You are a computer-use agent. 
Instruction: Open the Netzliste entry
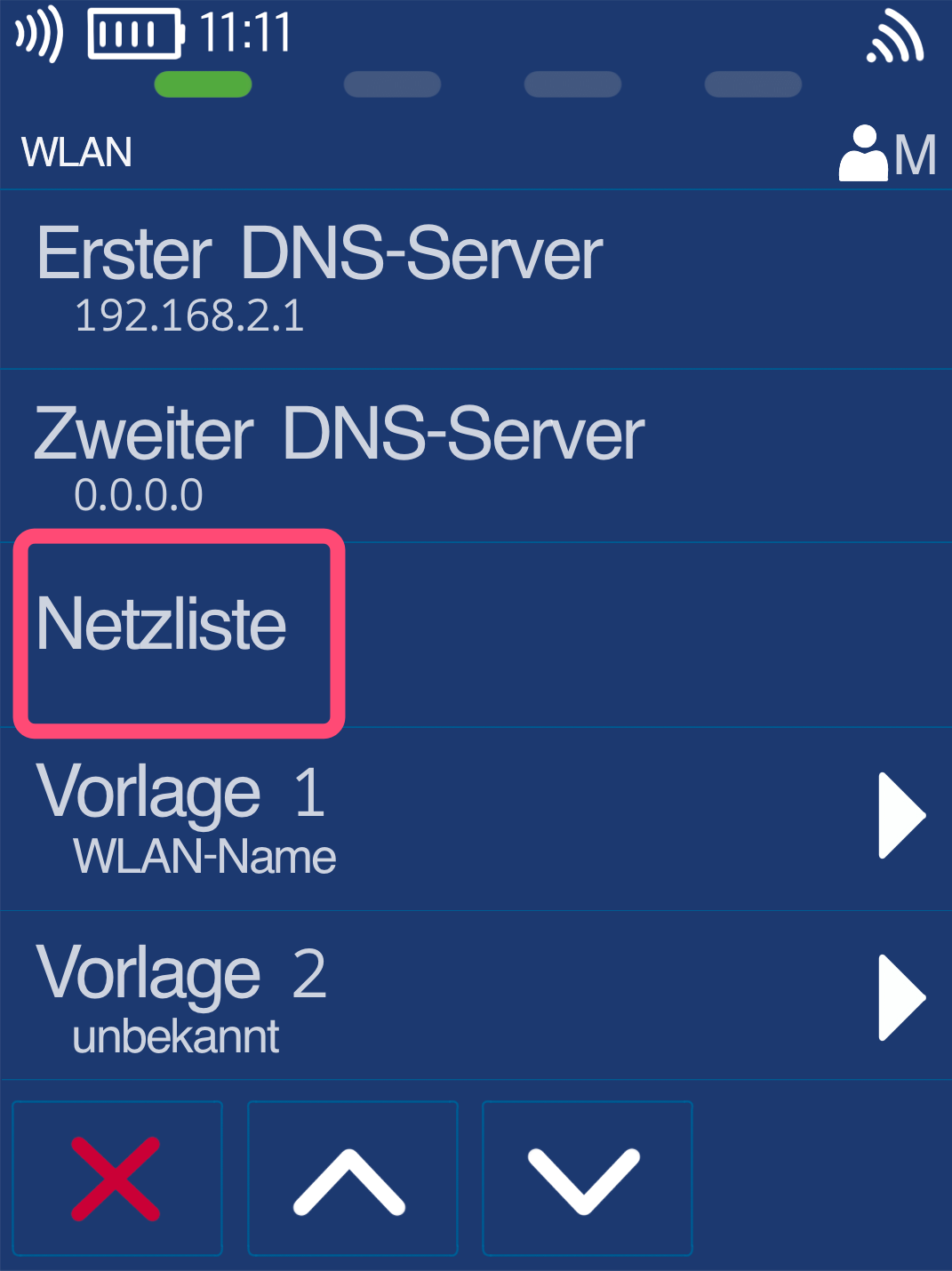coord(179,633)
